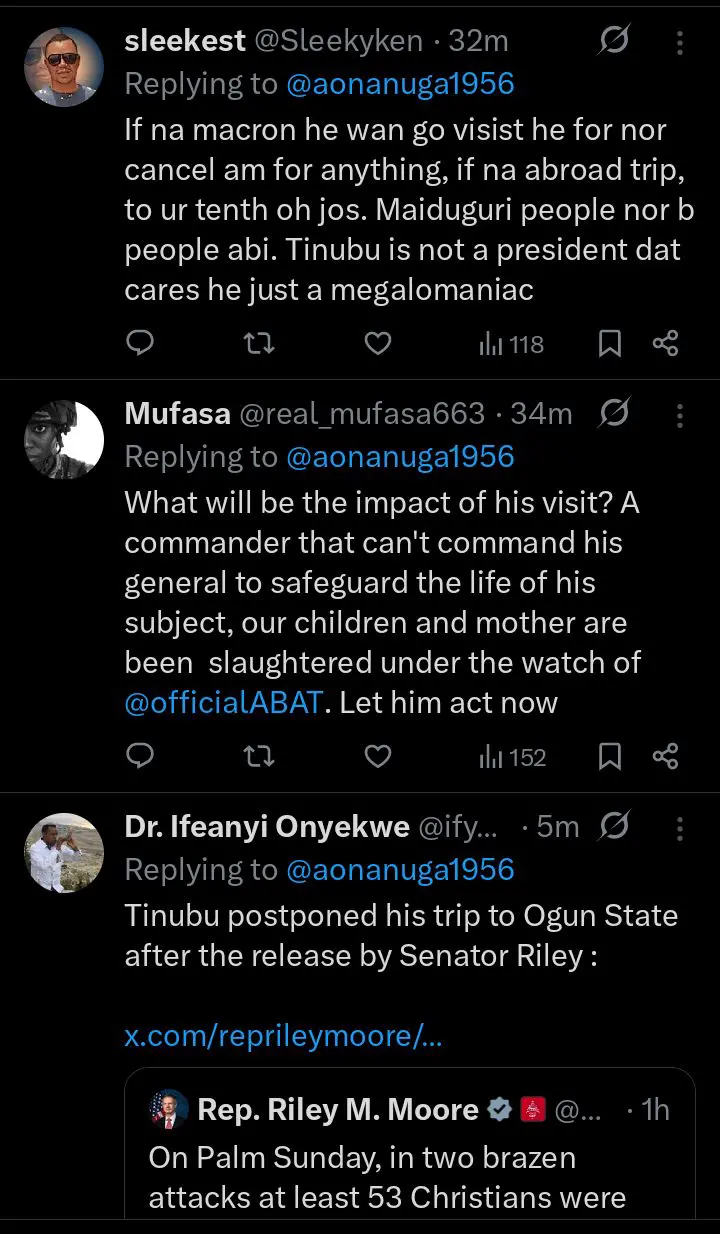The width and height of the screenshot is (720, 1234).
Task: Like sleekest's tweet about Macron
Action: click(x=377, y=344)
